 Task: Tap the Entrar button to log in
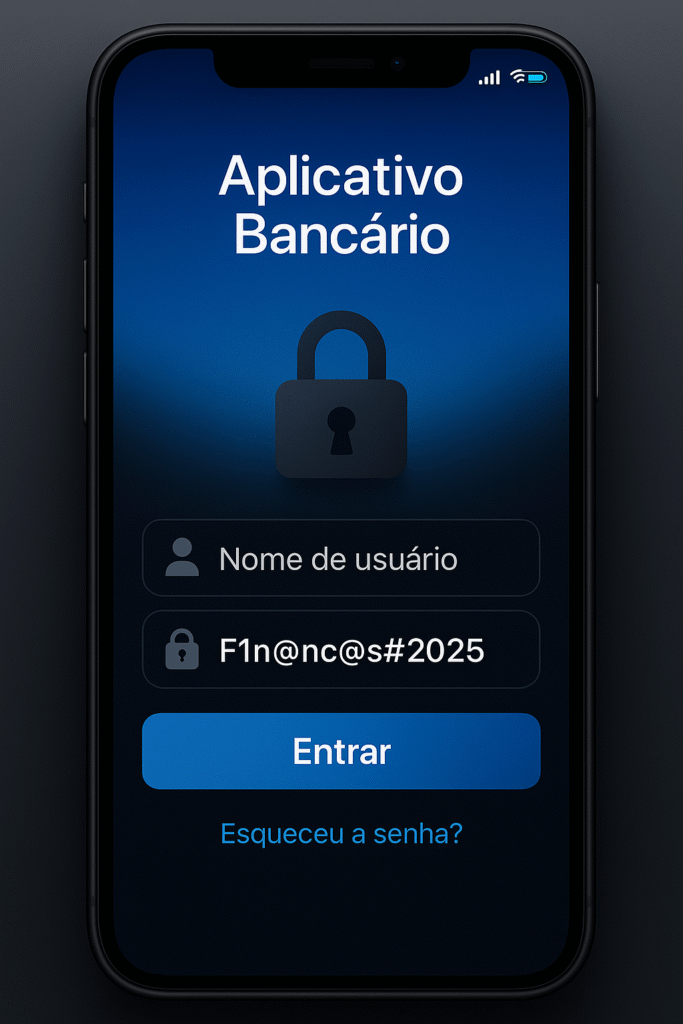341,751
